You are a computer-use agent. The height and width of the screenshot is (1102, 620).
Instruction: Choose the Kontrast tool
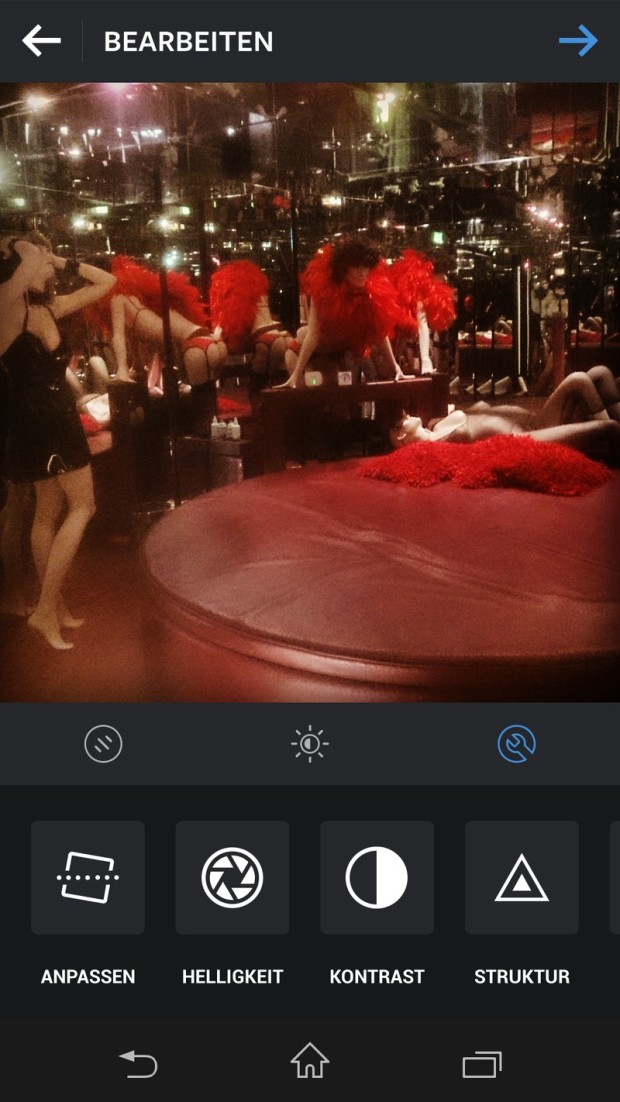377,878
